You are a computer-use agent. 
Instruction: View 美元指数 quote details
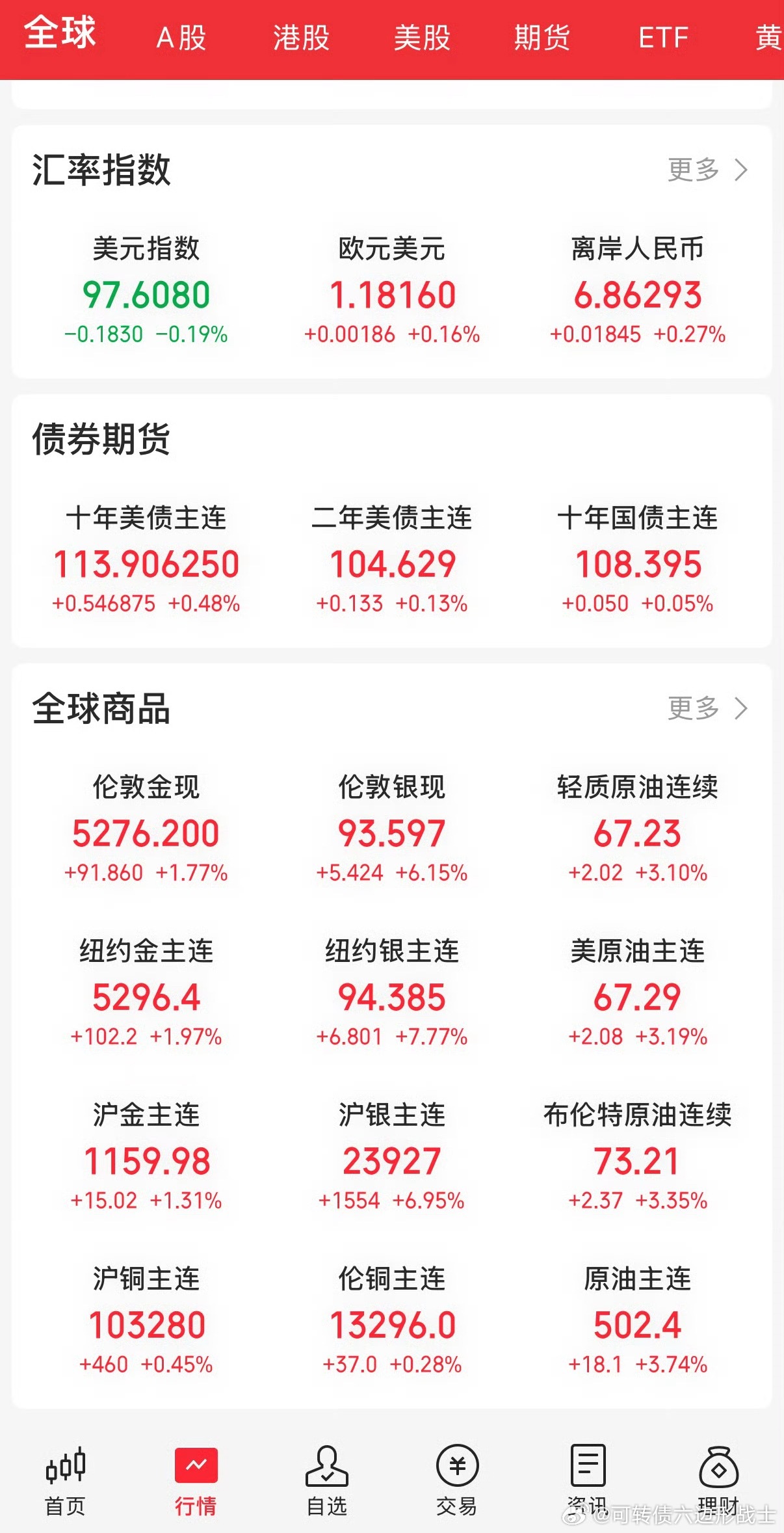pyautogui.click(x=146, y=247)
